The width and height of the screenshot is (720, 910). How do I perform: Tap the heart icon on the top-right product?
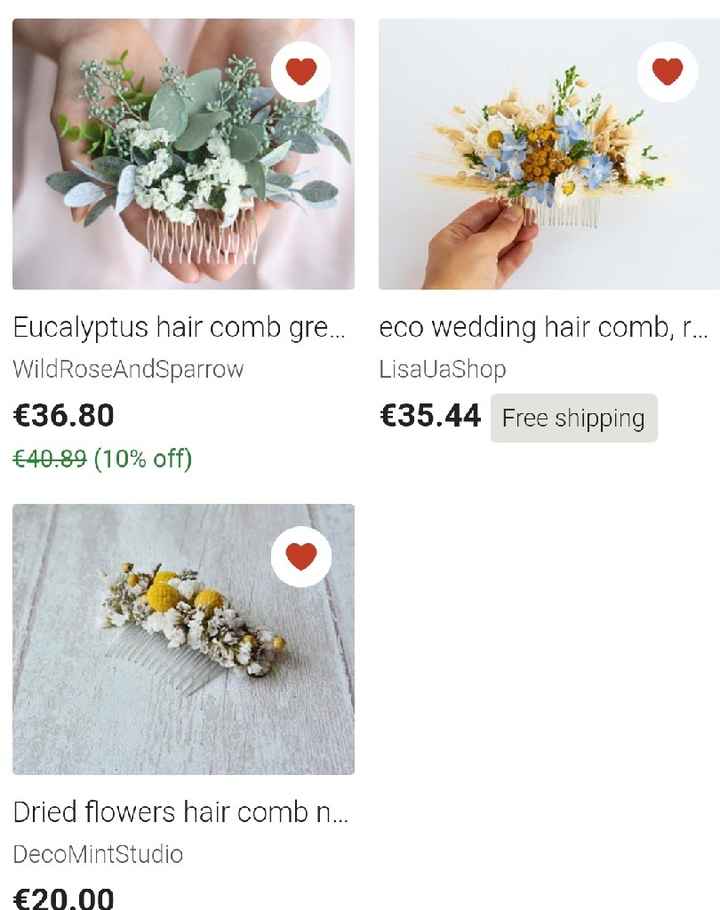pos(667,70)
